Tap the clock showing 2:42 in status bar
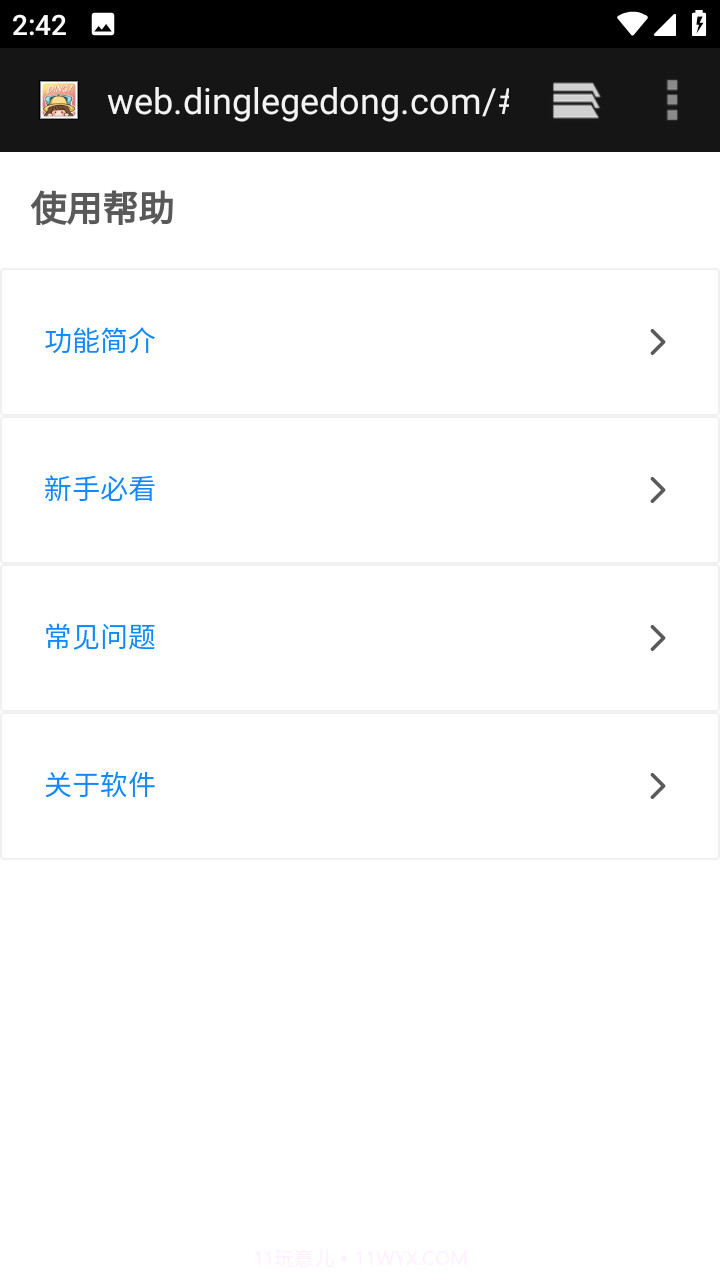 pyautogui.click(x=38, y=26)
